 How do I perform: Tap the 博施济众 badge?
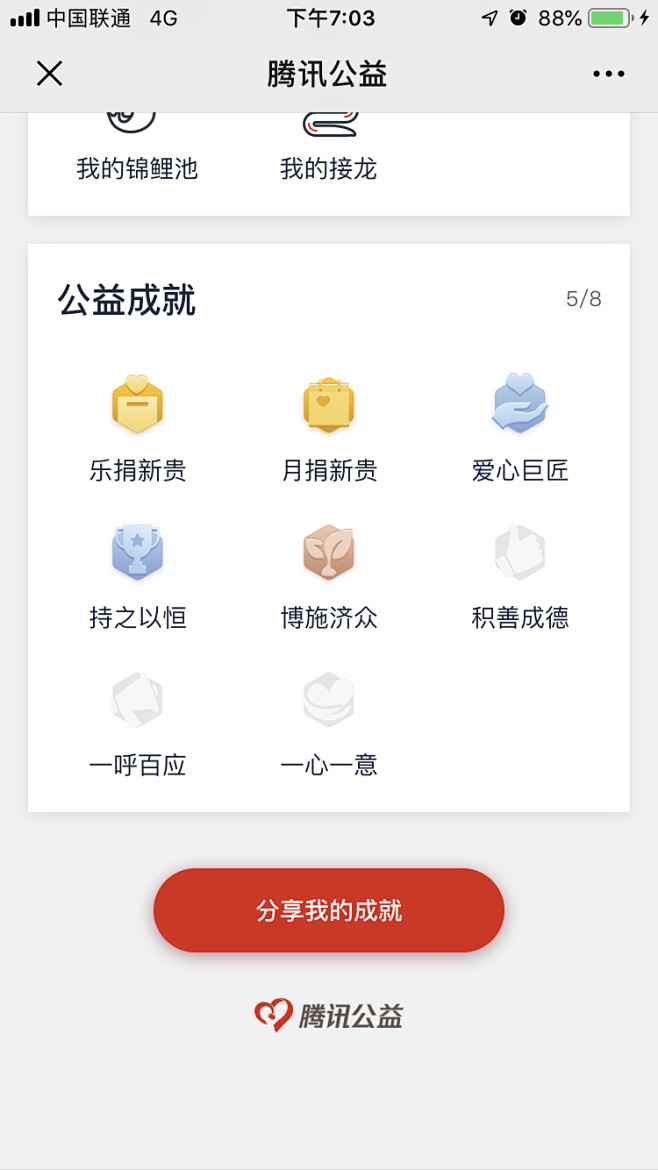coord(329,577)
